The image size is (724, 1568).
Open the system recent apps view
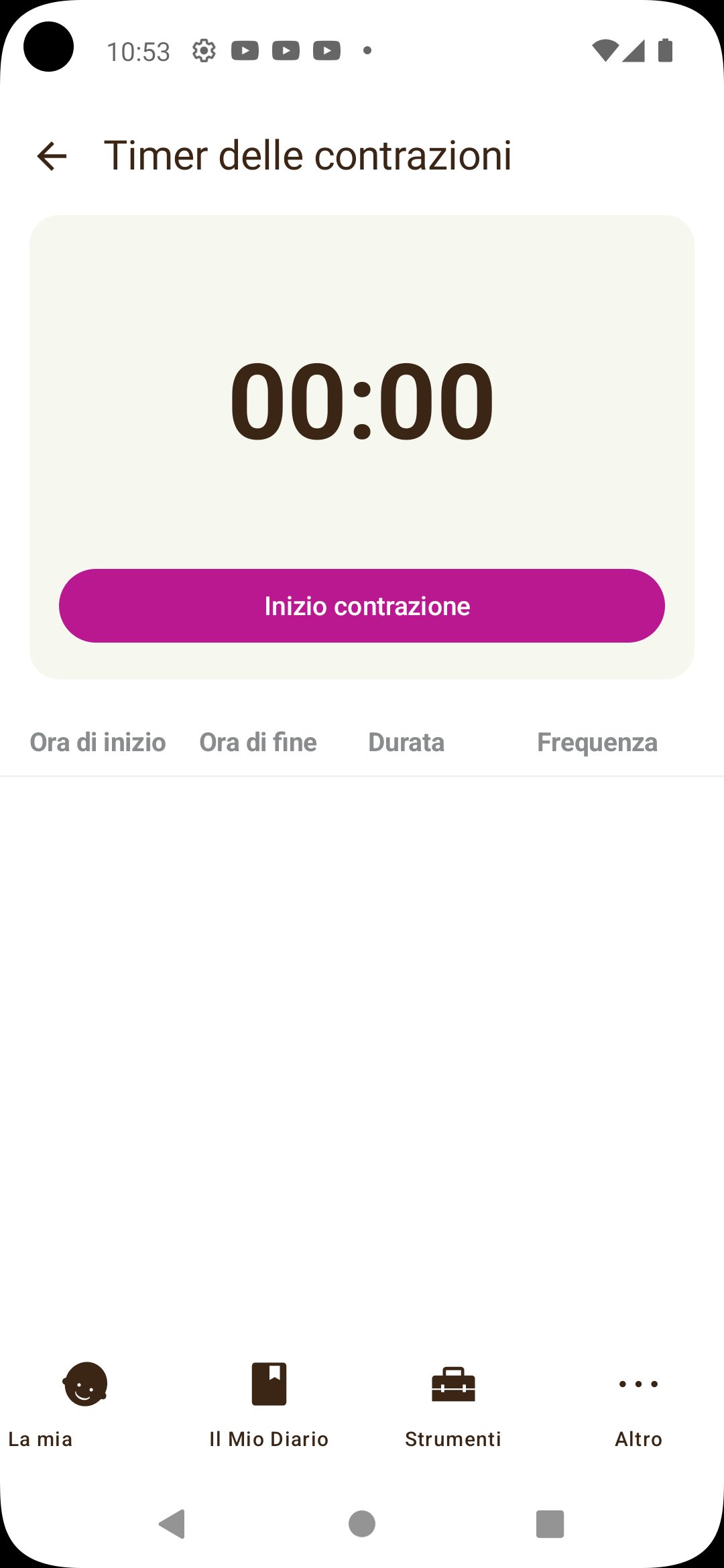tap(550, 1524)
